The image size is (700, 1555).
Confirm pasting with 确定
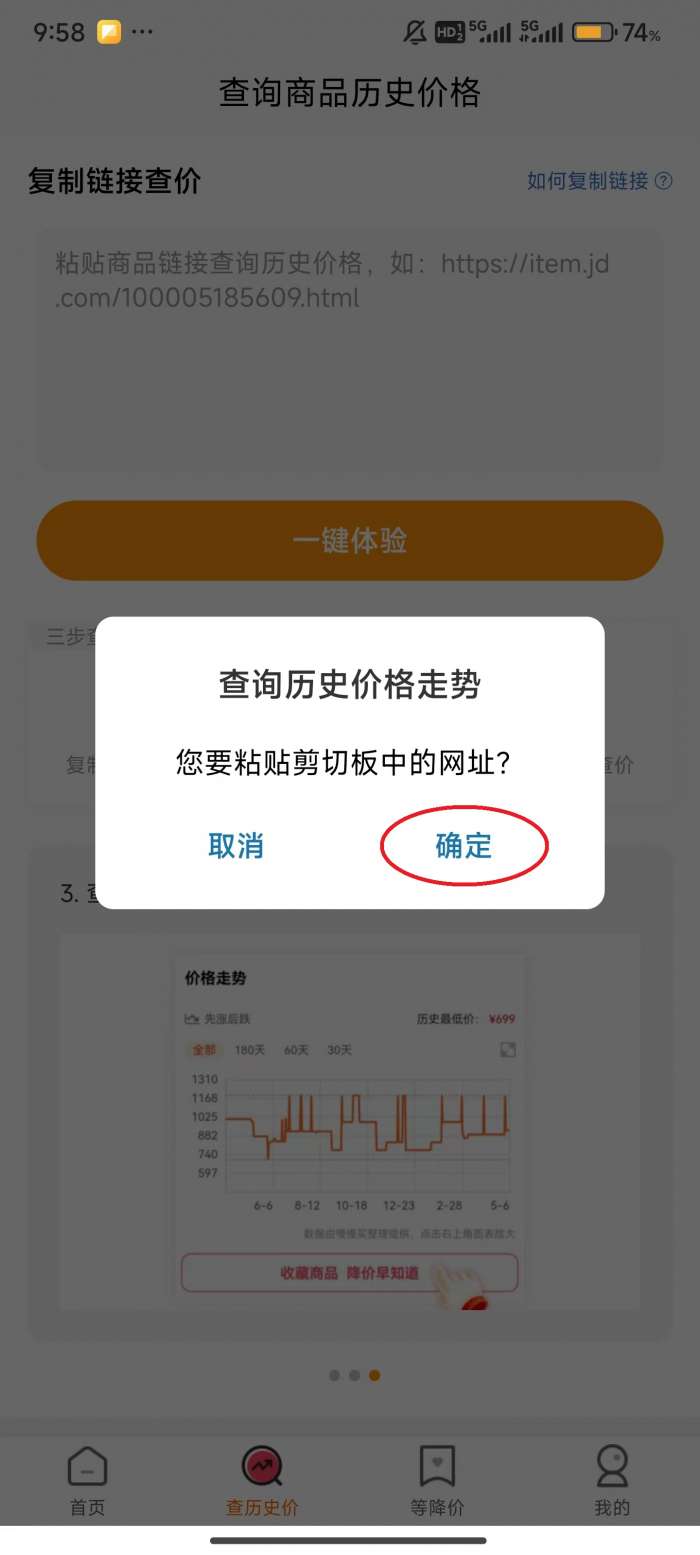point(464,846)
